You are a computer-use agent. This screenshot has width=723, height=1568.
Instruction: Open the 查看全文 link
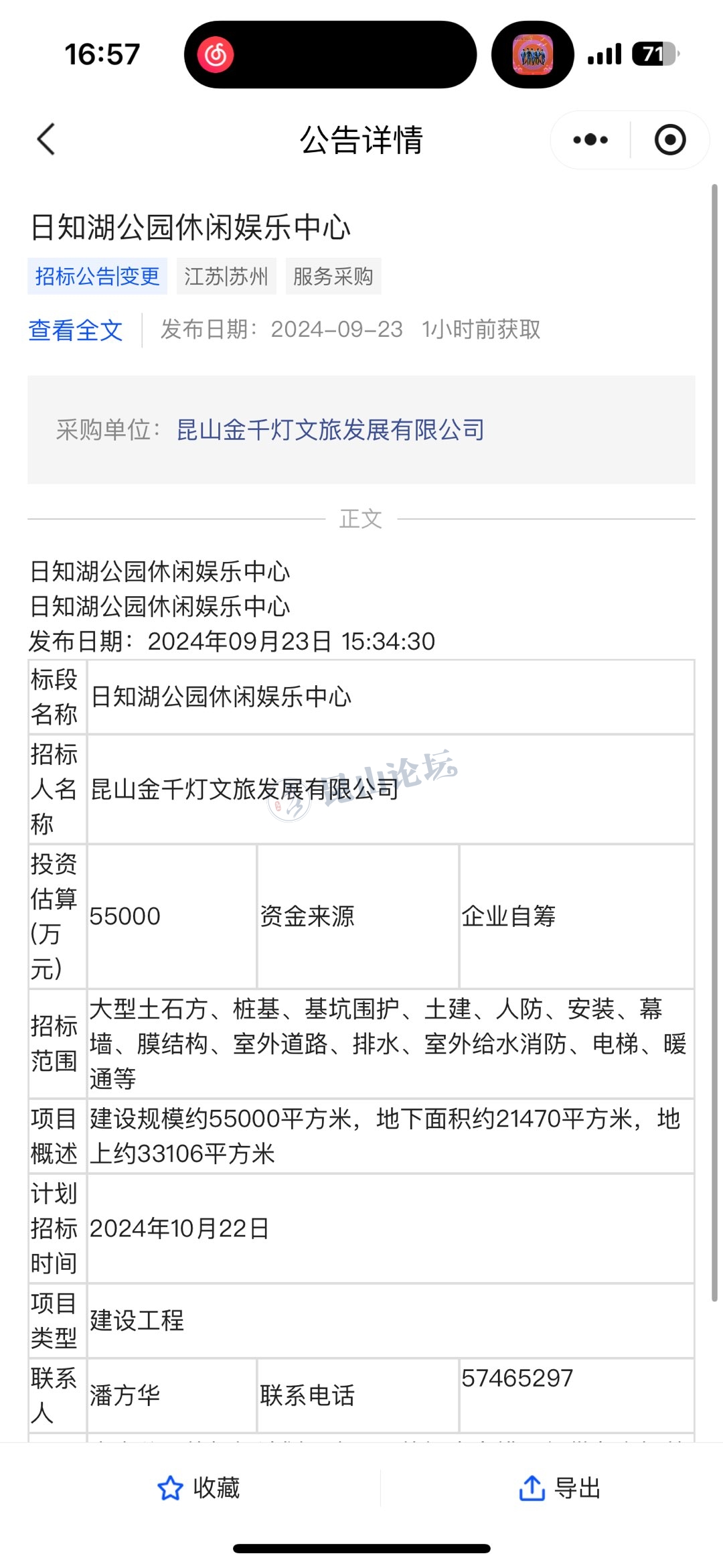point(76,330)
